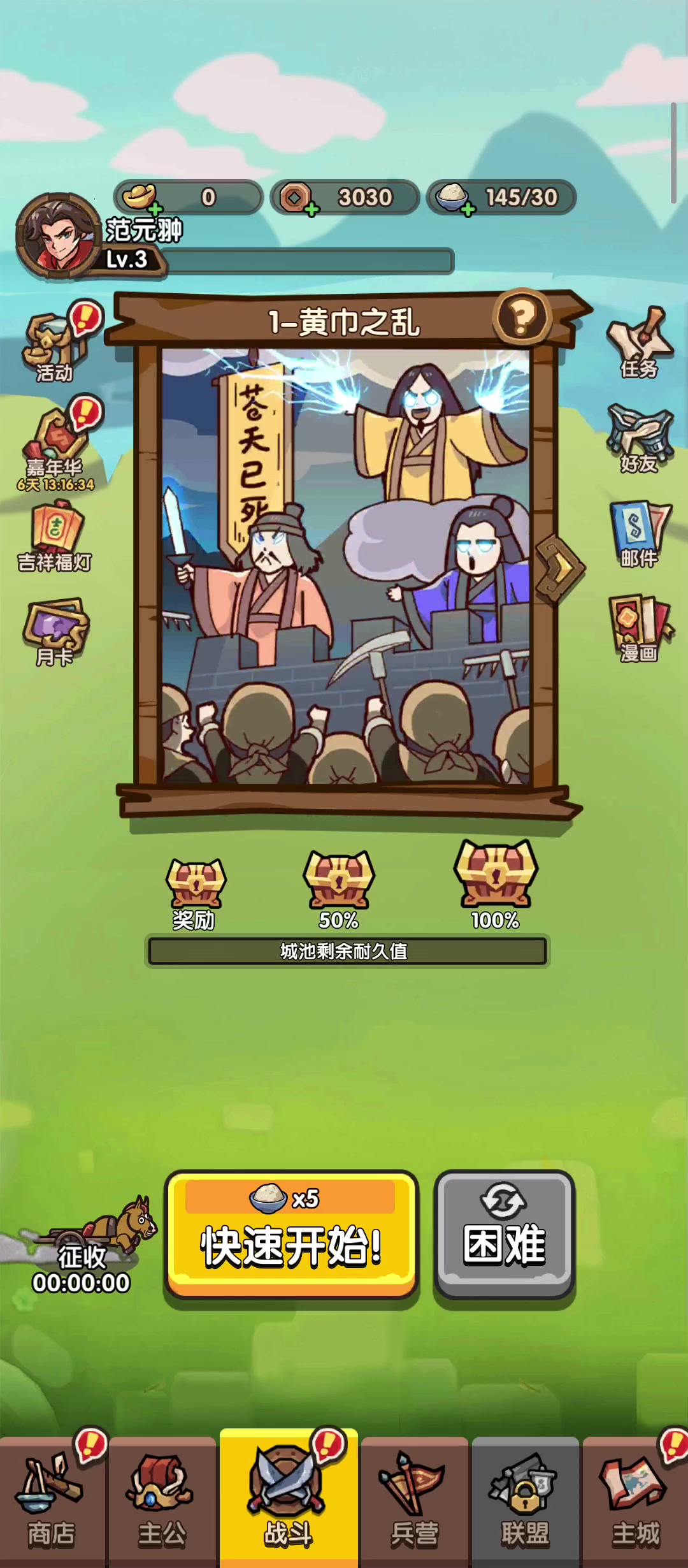This screenshot has height=1568, width=688.
Task: Open the locked 联盟 alliance tab
Action: point(525,1501)
